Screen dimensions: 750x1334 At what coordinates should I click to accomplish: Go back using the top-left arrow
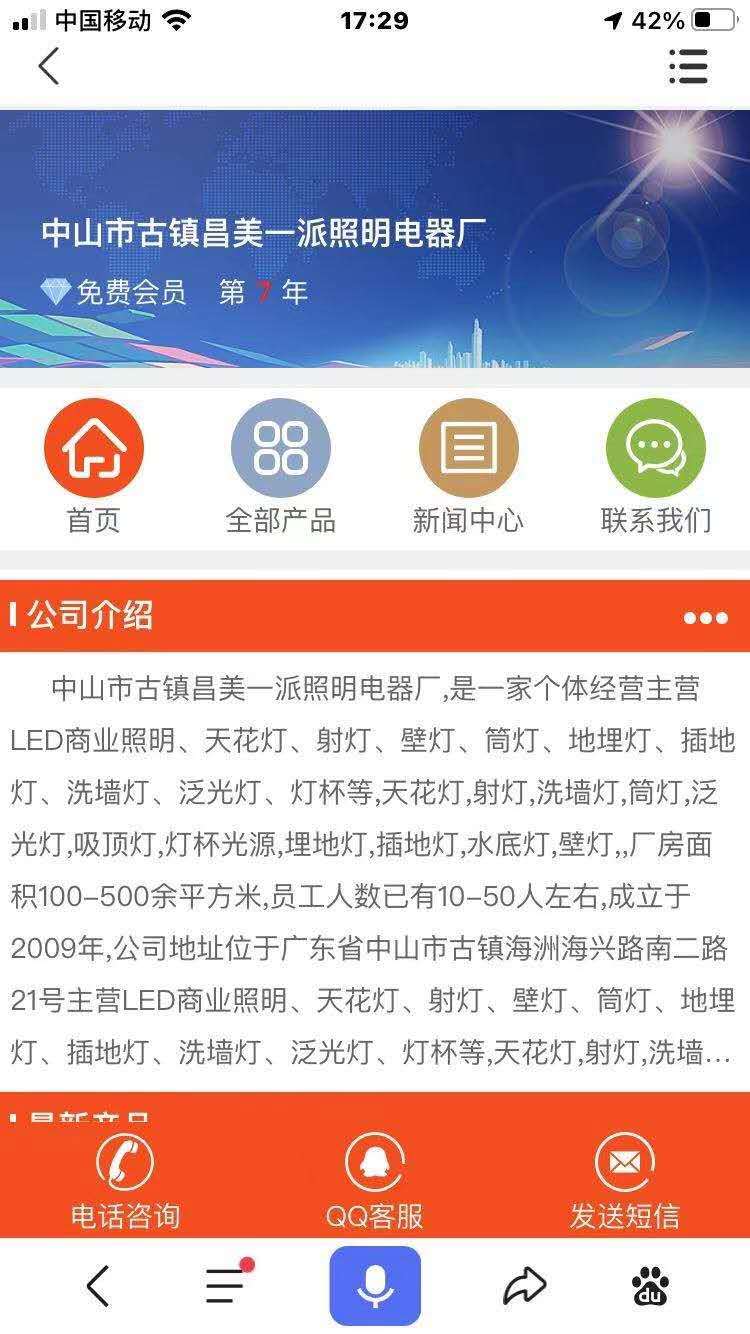48,67
